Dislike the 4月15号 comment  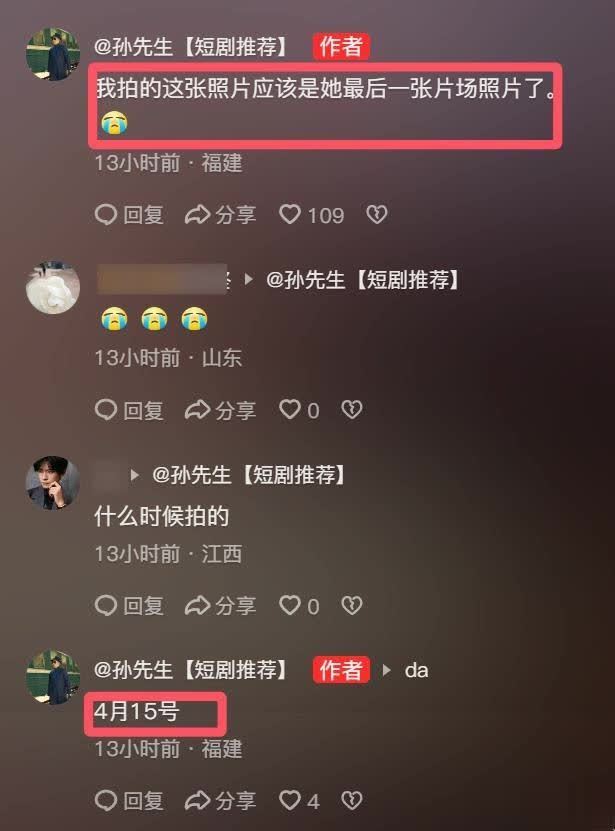point(352,801)
